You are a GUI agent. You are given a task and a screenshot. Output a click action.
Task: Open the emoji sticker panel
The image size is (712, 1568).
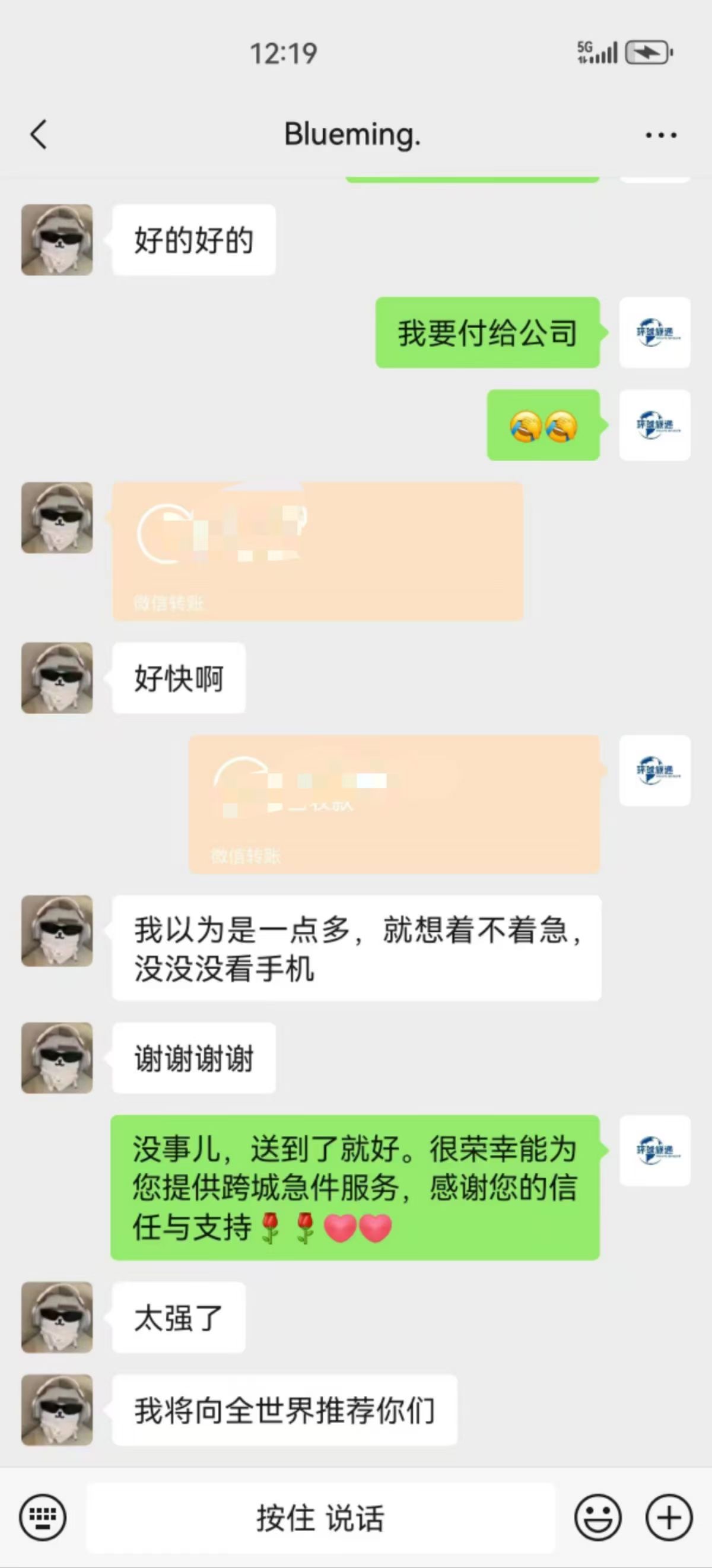[x=597, y=1518]
